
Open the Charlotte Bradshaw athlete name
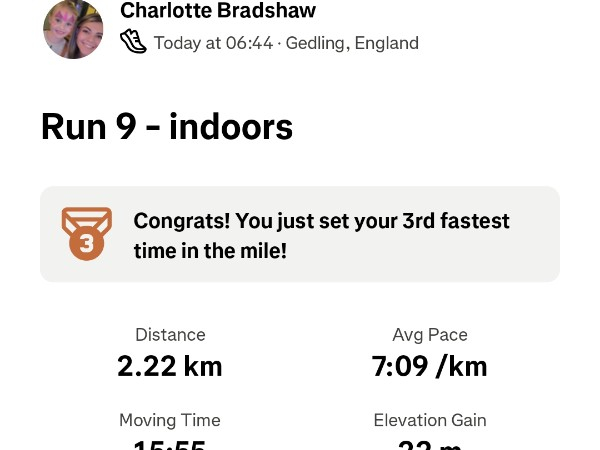[218, 11]
